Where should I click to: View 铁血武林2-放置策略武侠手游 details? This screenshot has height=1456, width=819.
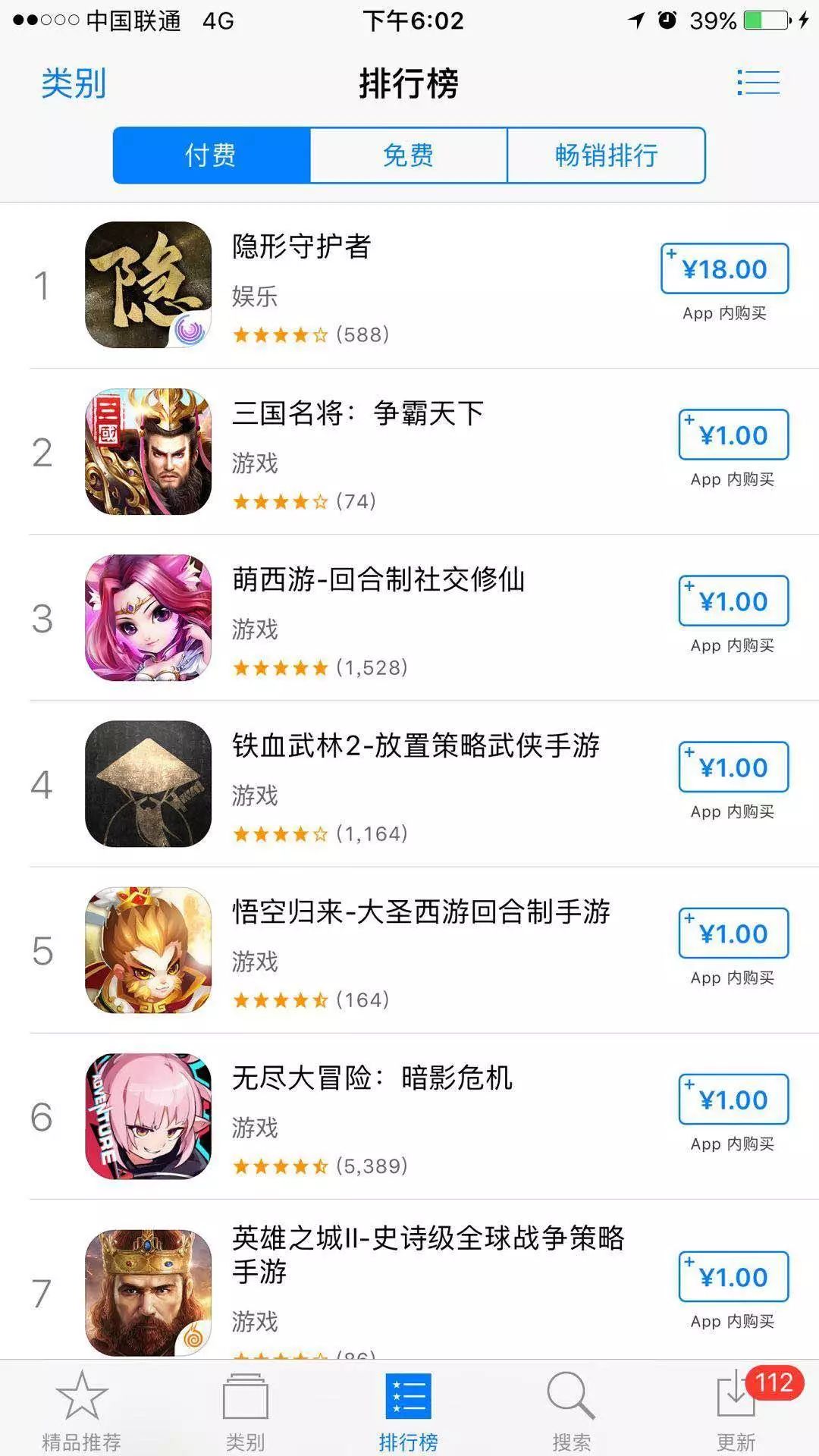click(416, 745)
